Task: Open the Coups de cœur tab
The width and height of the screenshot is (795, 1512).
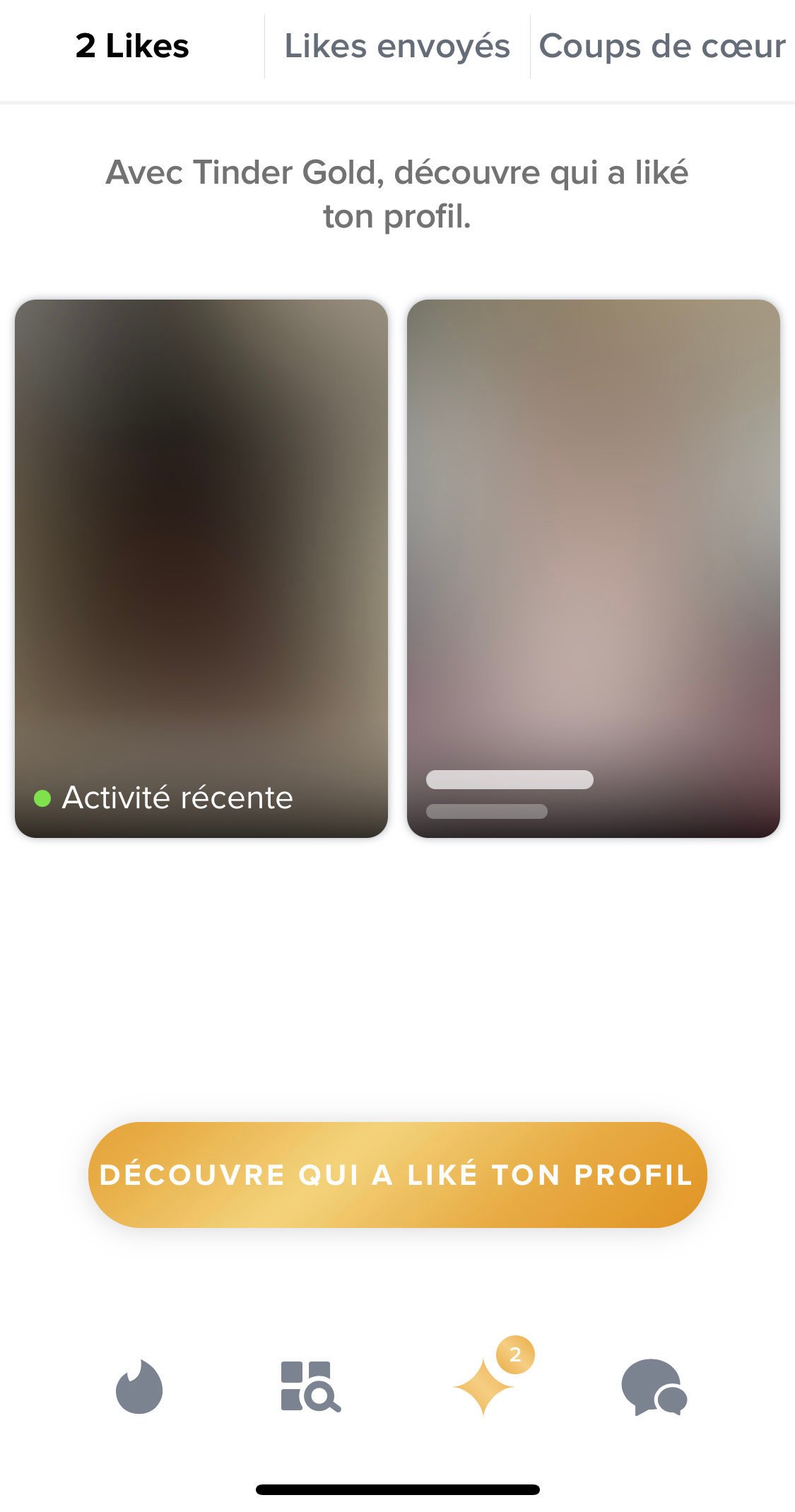Action: coord(662,47)
